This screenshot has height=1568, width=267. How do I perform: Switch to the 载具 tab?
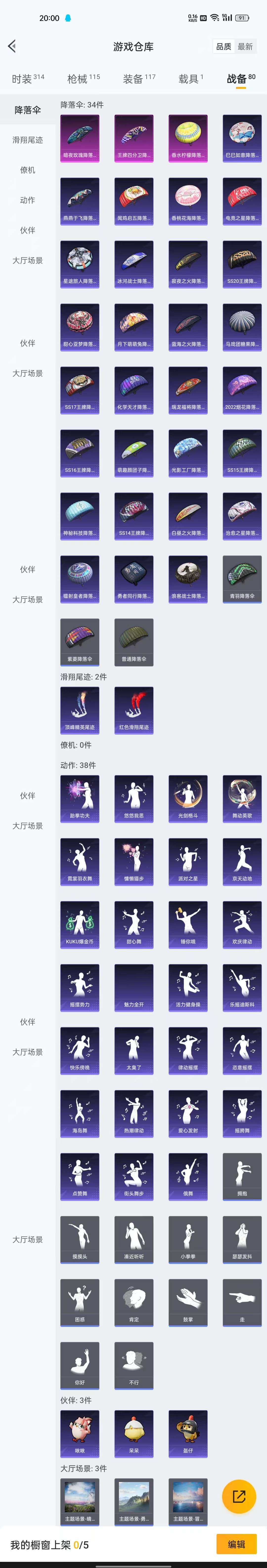[x=191, y=79]
